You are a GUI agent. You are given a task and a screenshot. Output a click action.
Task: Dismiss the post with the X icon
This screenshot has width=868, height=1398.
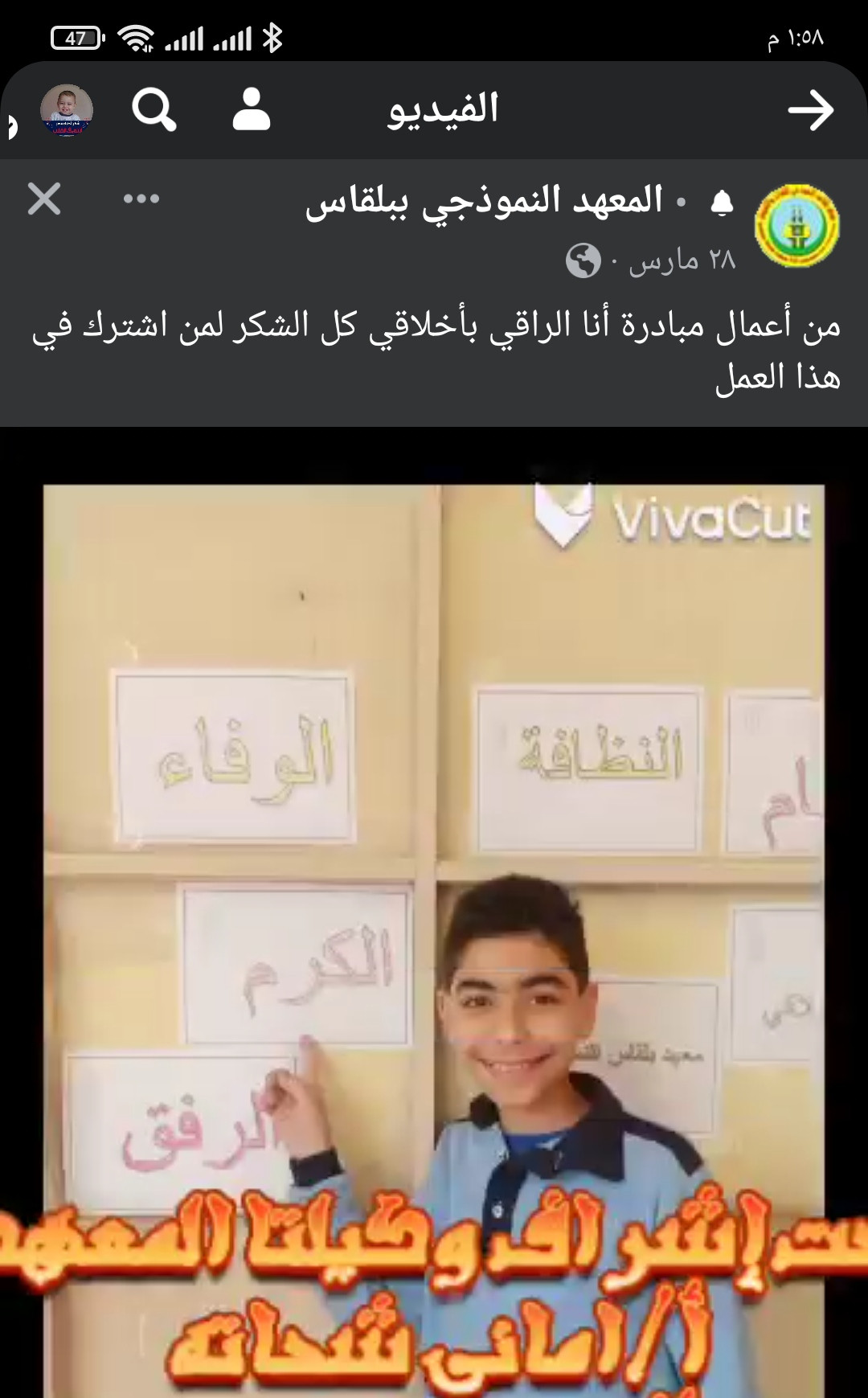click(x=44, y=199)
